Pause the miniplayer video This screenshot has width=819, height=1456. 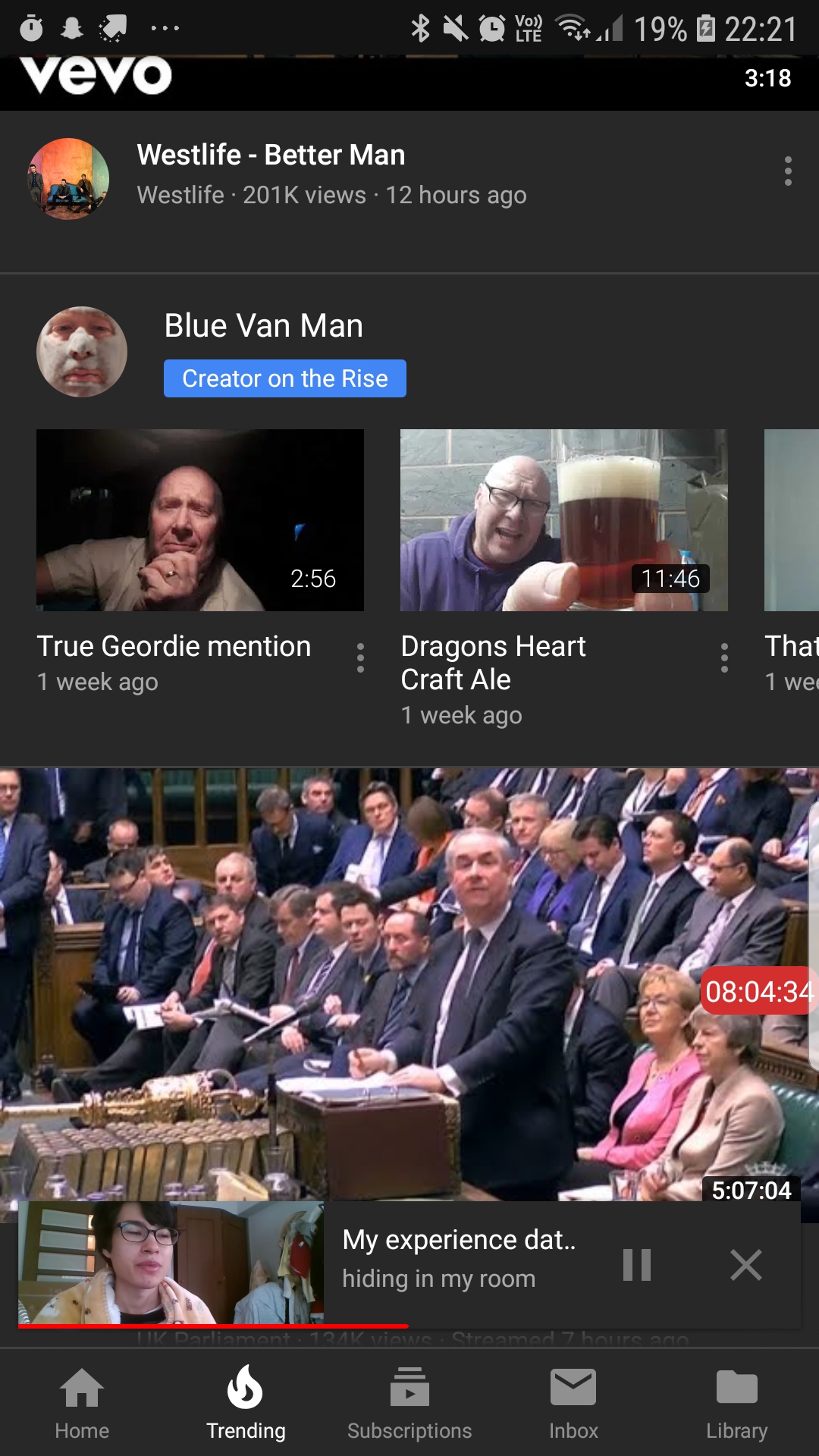pos(636,1264)
